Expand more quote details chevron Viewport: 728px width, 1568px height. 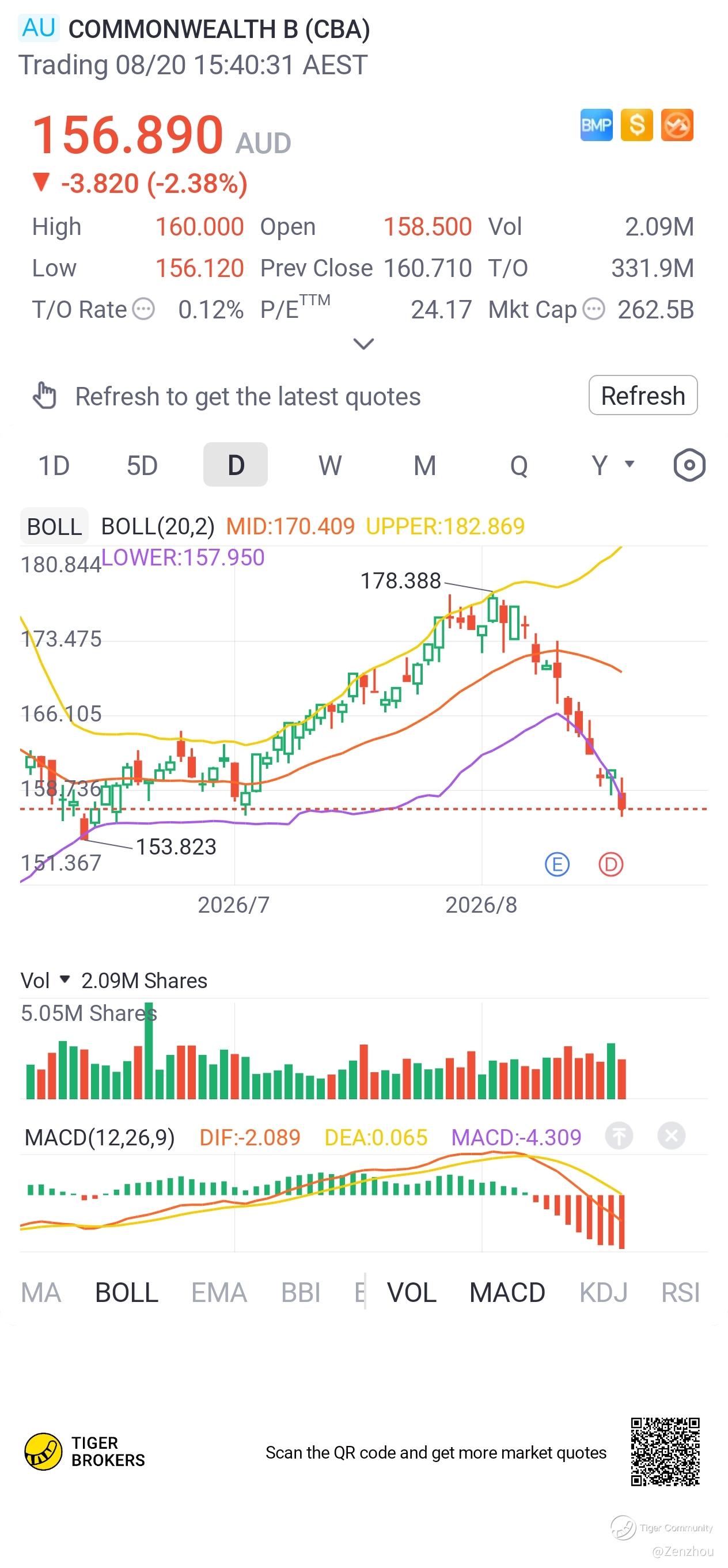click(x=363, y=344)
